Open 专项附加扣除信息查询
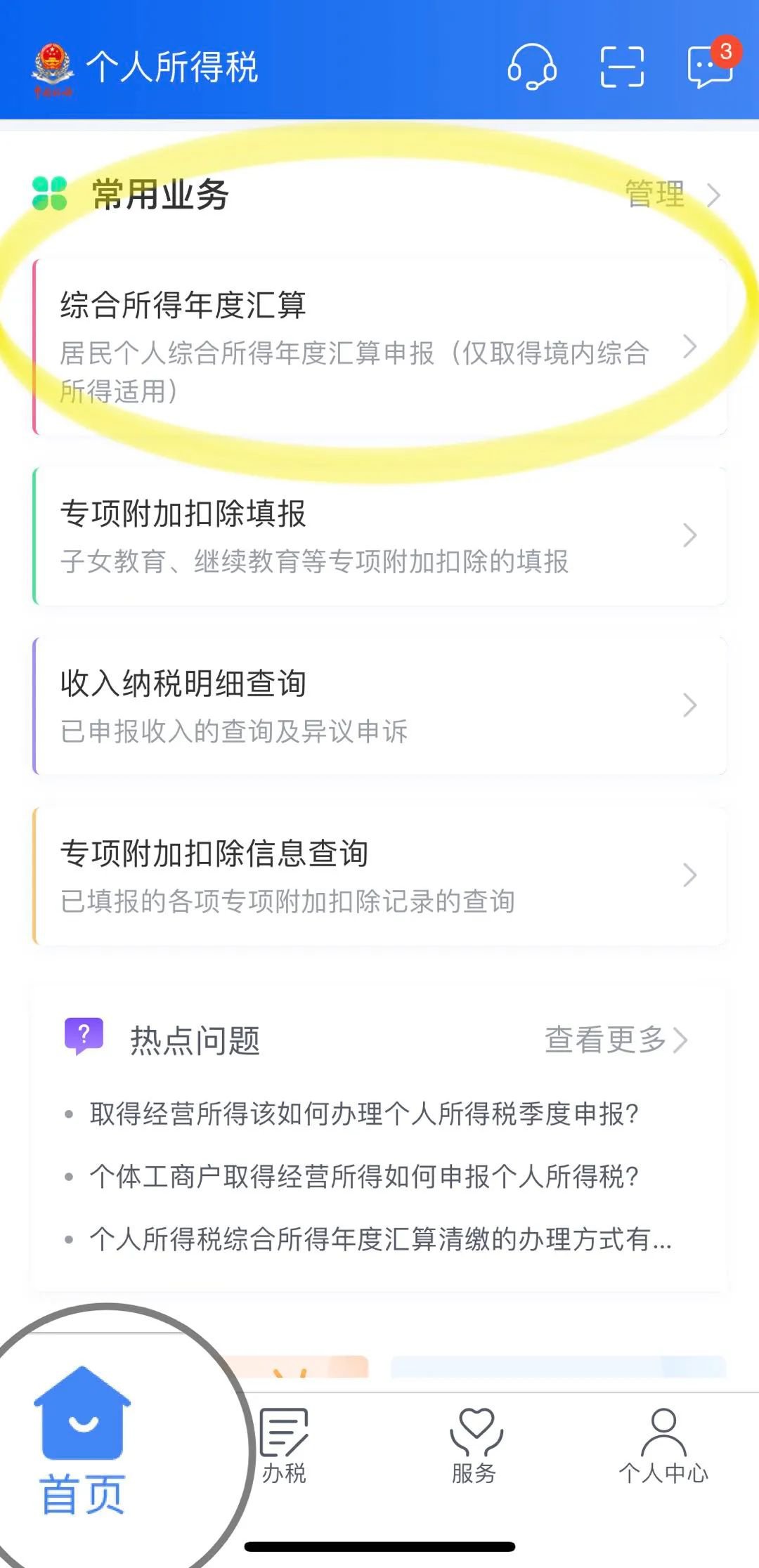 click(x=379, y=875)
